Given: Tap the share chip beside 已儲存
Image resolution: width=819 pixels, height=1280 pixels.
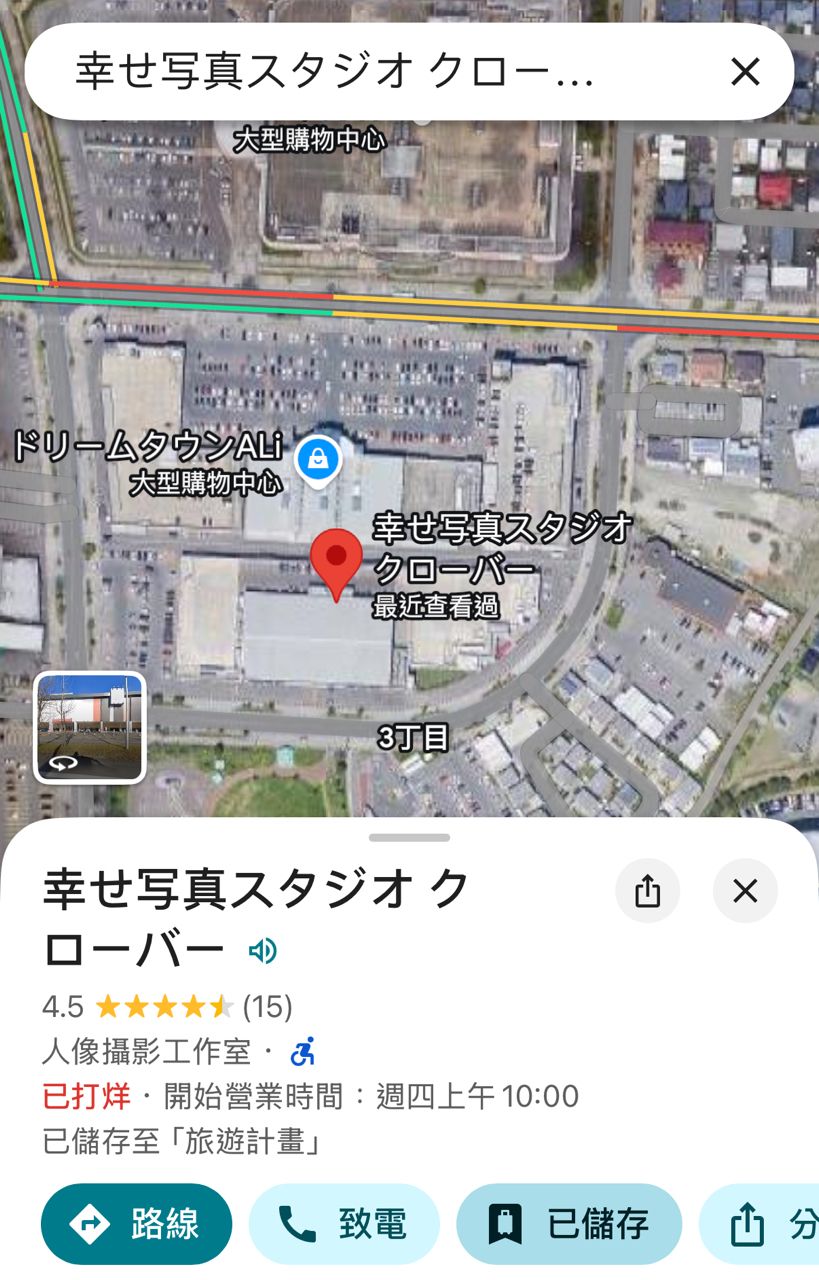Looking at the screenshot, I should point(765,1224).
